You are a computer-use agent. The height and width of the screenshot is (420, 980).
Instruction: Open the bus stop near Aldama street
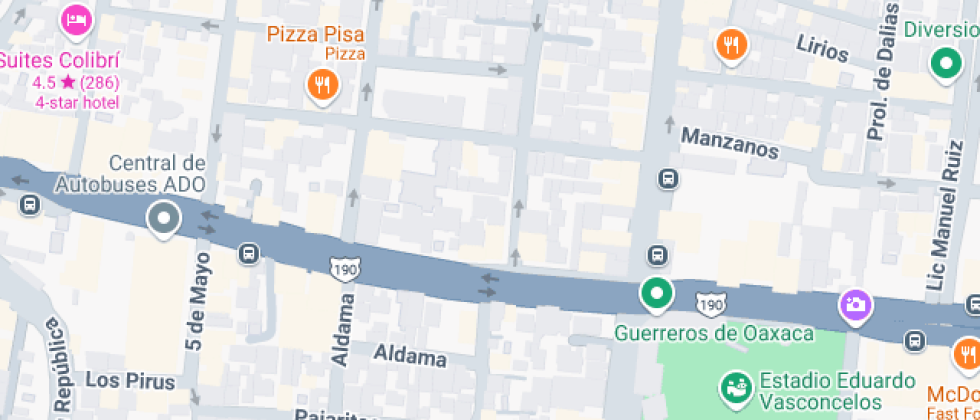click(x=248, y=254)
